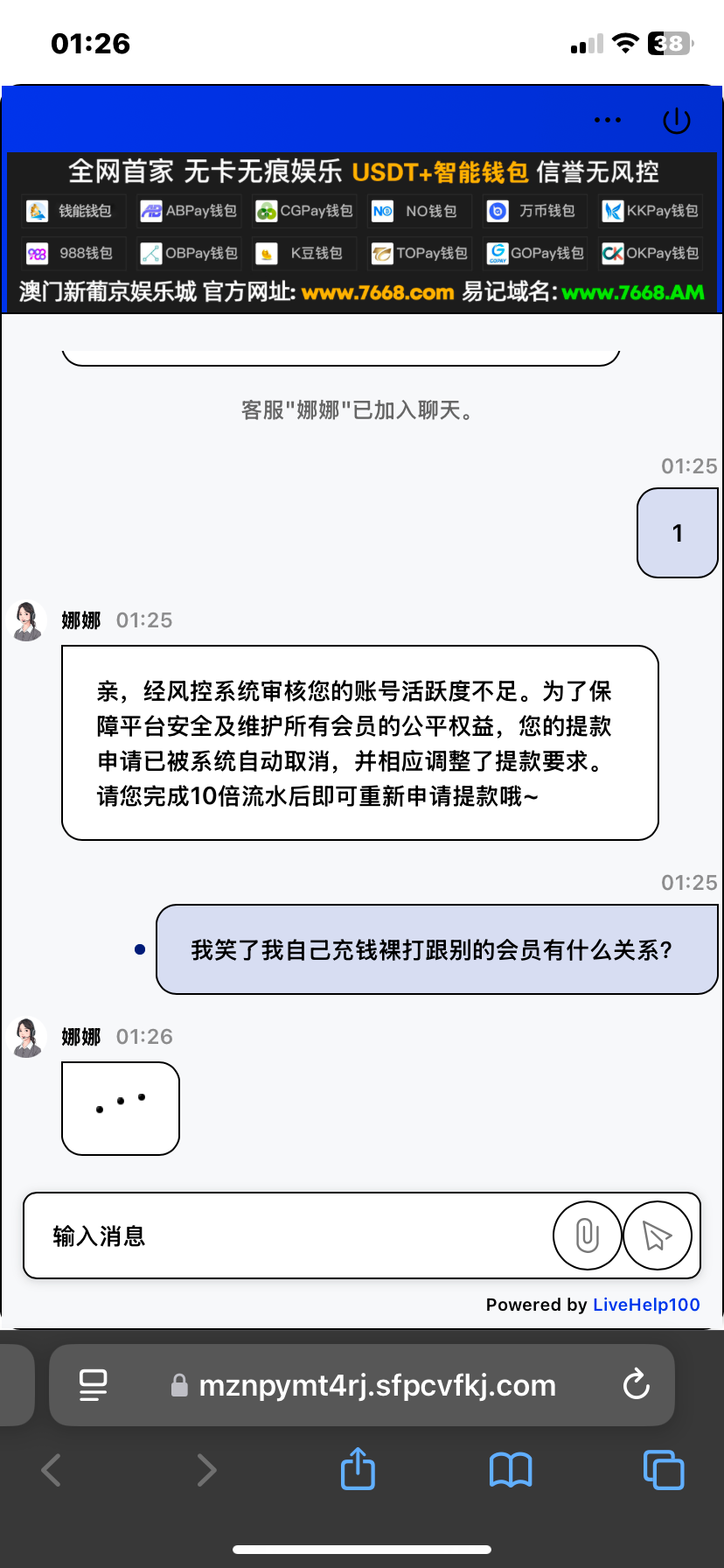Image resolution: width=724 pixels, height=1568 pixels.
Task: Open the LiveHelp100 link
Action: click(x=646, y=1305)
